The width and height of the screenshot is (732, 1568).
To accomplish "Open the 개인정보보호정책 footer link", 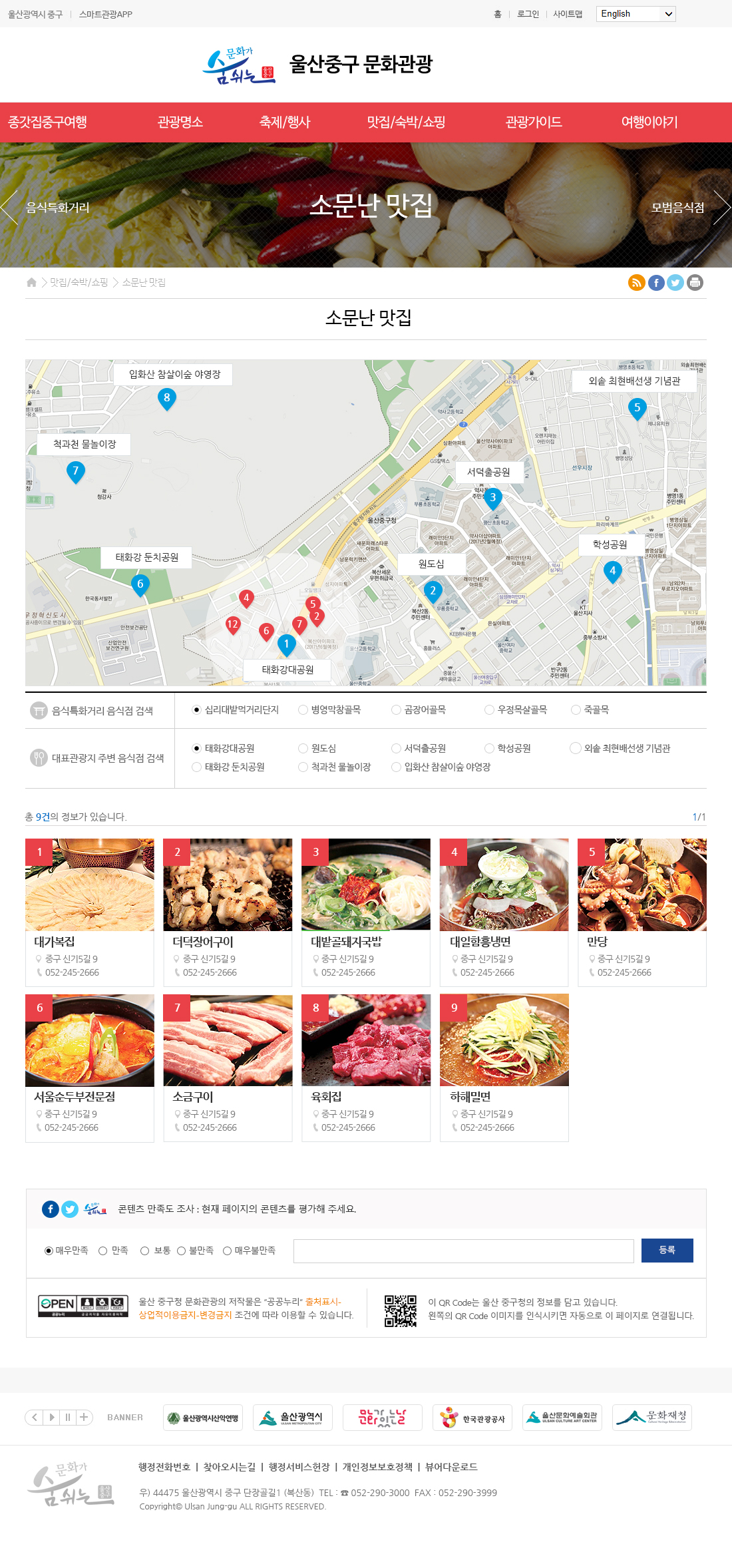I will click(377, 1467).
